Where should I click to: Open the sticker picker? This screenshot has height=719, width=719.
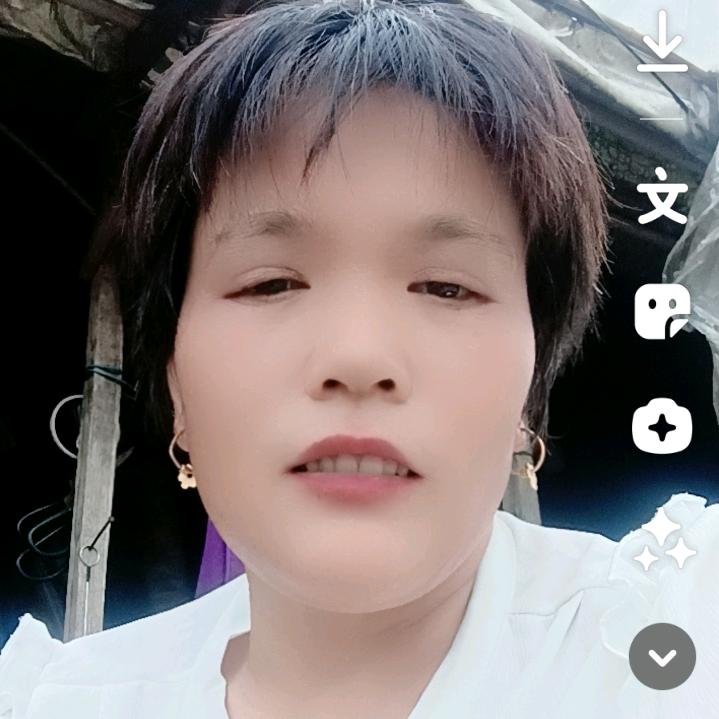(662, 311)
